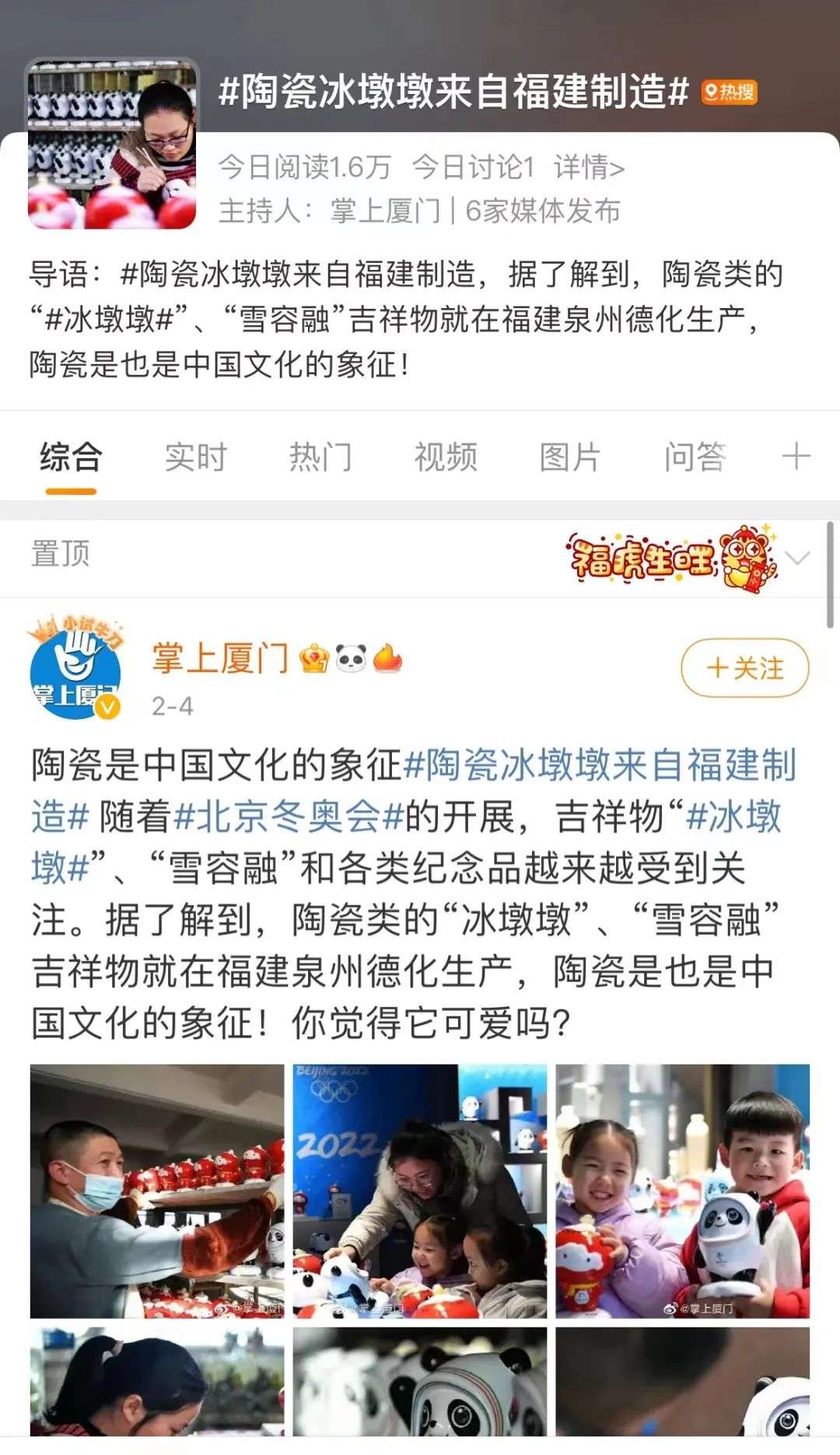Open the 掌上厦门 profile avatar

[75, 668]
